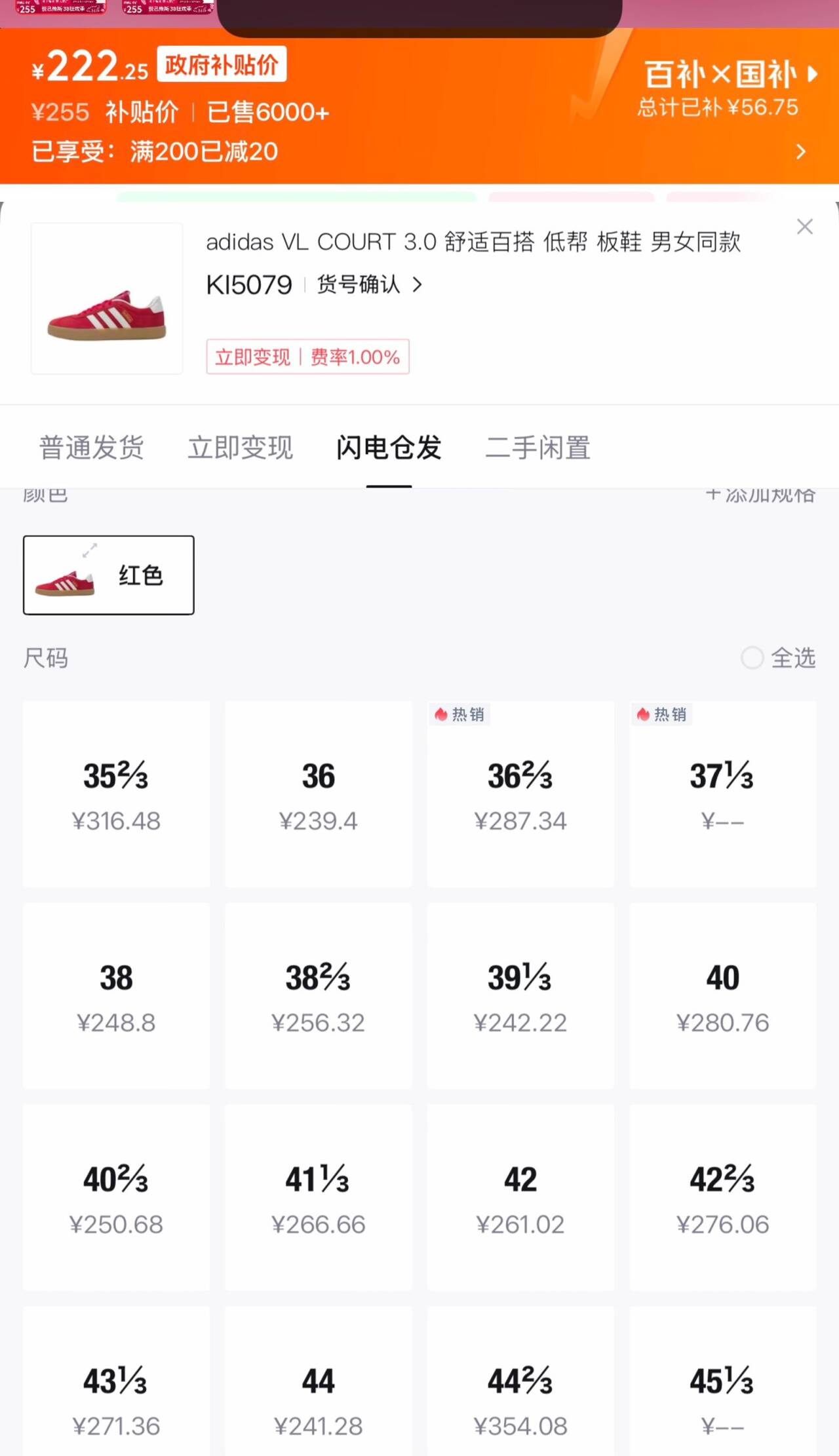The height and width of the screenshot is (1456, 839).
Task: Switch to the 立即变现 tab
Action: pyautogui.click(x=240, y=448)
